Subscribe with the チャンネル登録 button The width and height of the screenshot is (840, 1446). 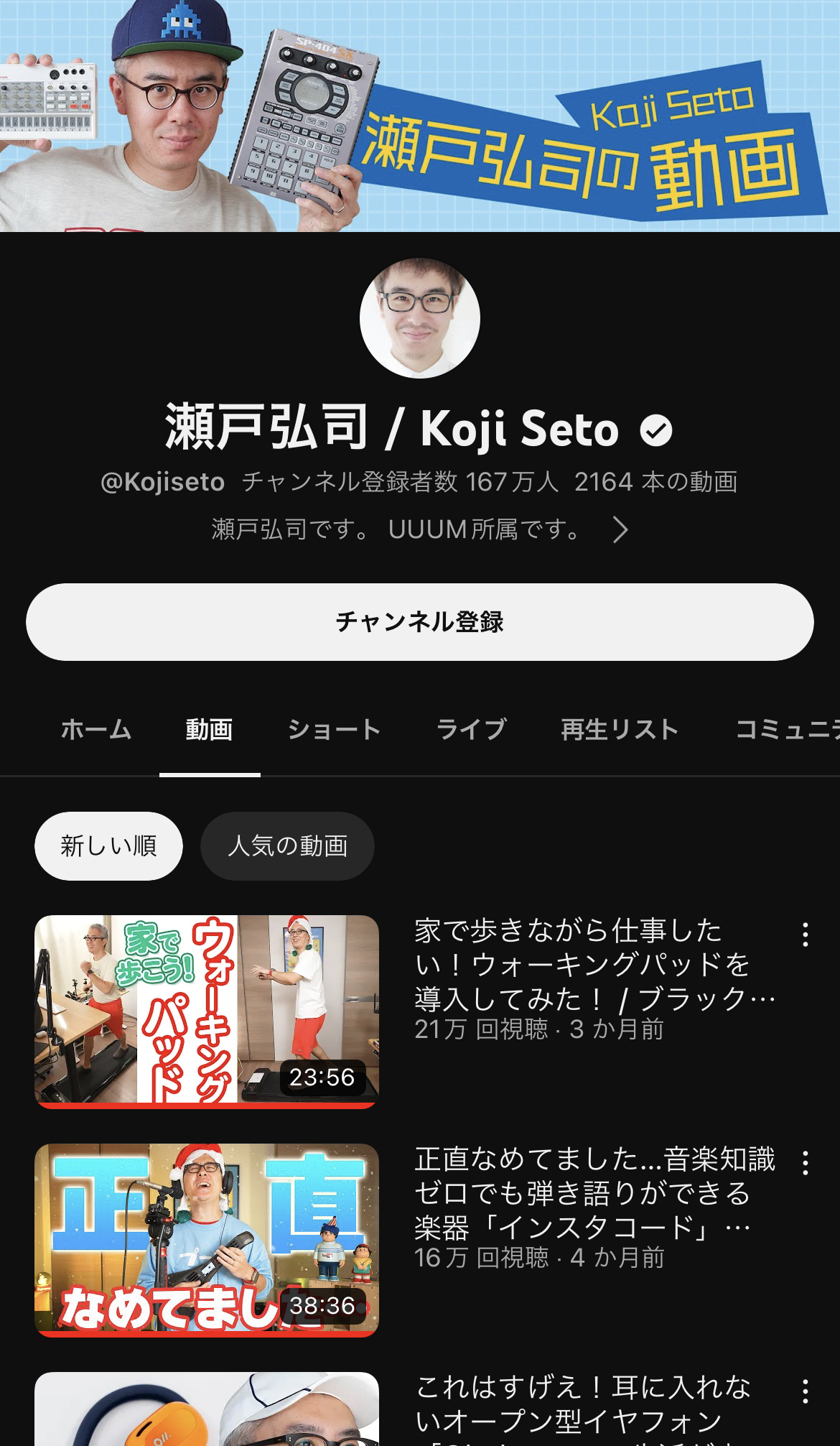click(x=420, y=622)
